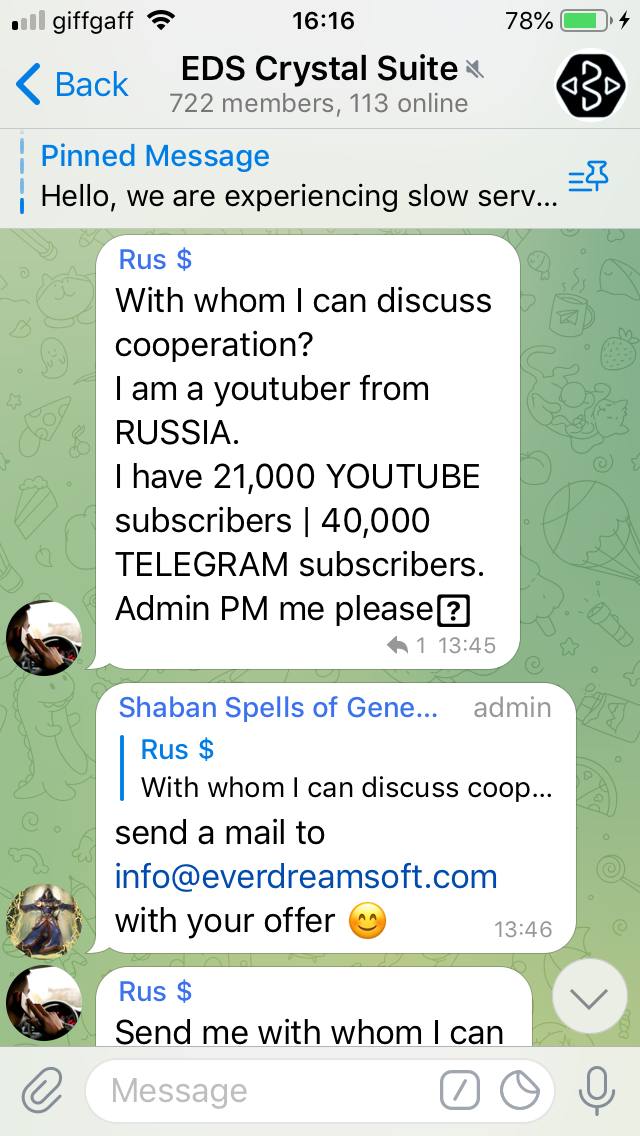The height and width of the screenshot is (1136, 640).
Task: Jump to the quoted Rus $ message
Action: [337, 768]
